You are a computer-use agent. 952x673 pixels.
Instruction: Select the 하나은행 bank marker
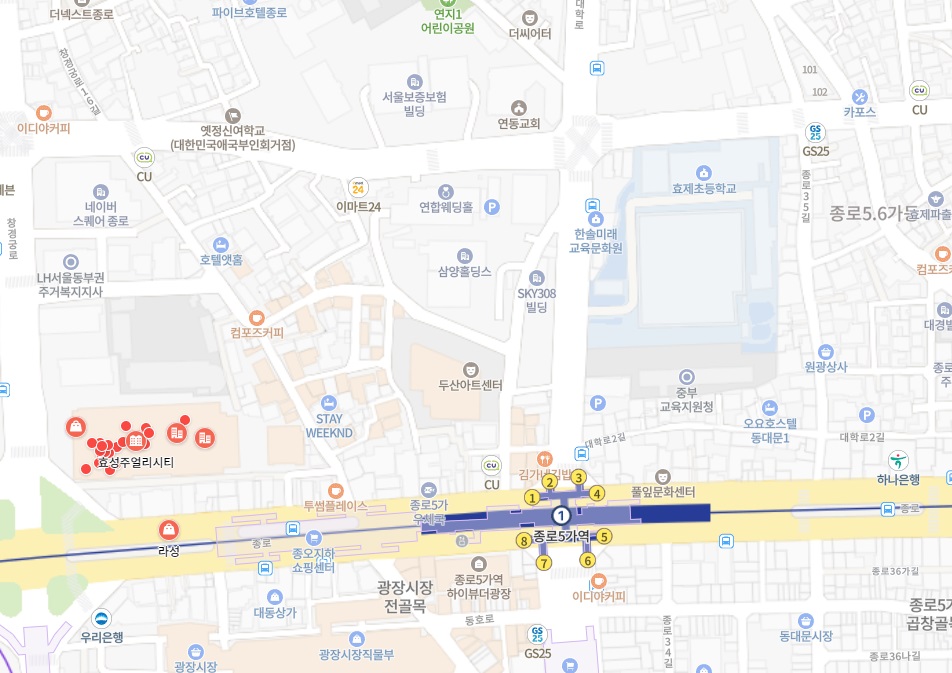[x=899, y=459]
